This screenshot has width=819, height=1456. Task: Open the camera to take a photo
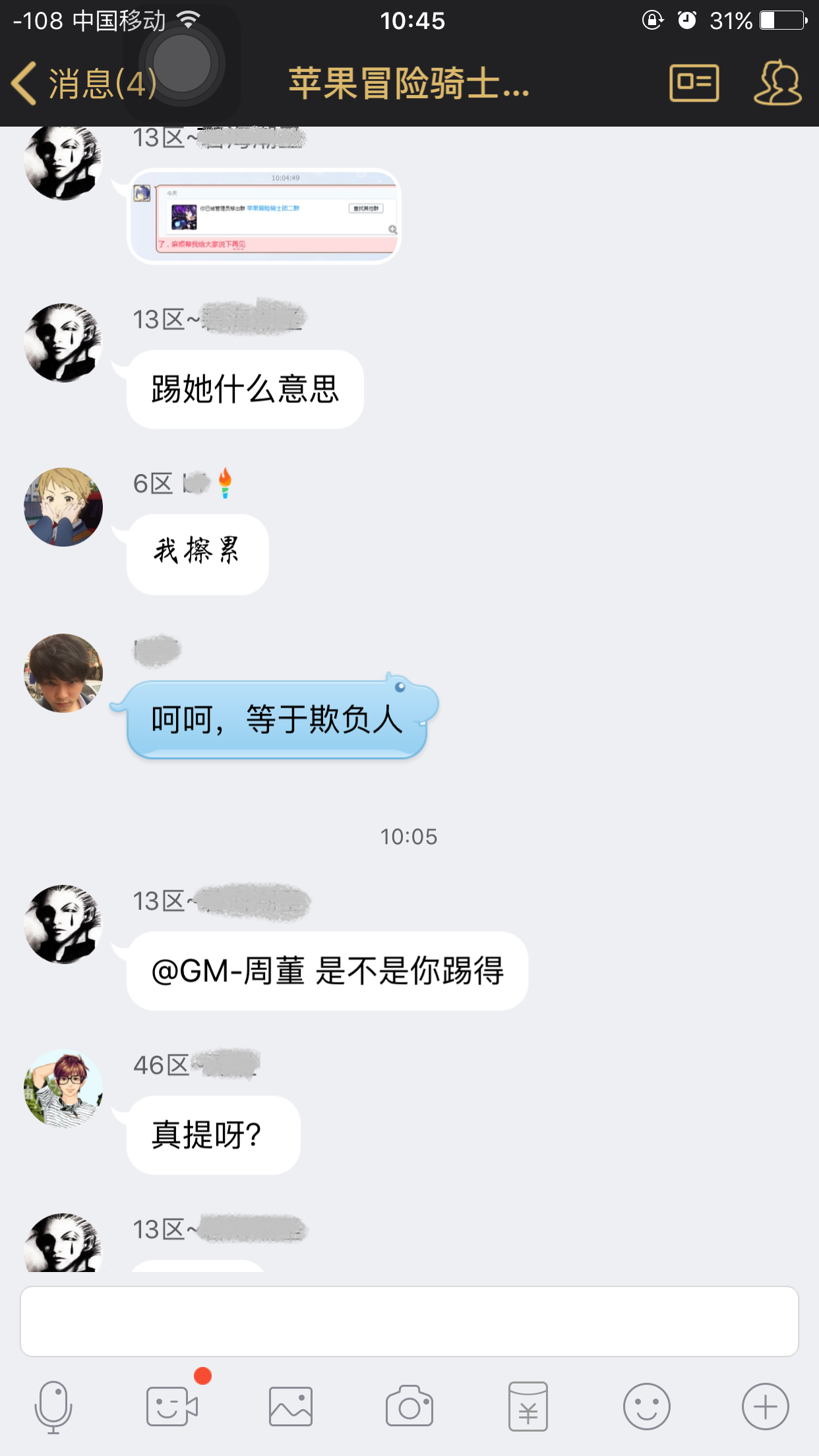pos(409,1407)
